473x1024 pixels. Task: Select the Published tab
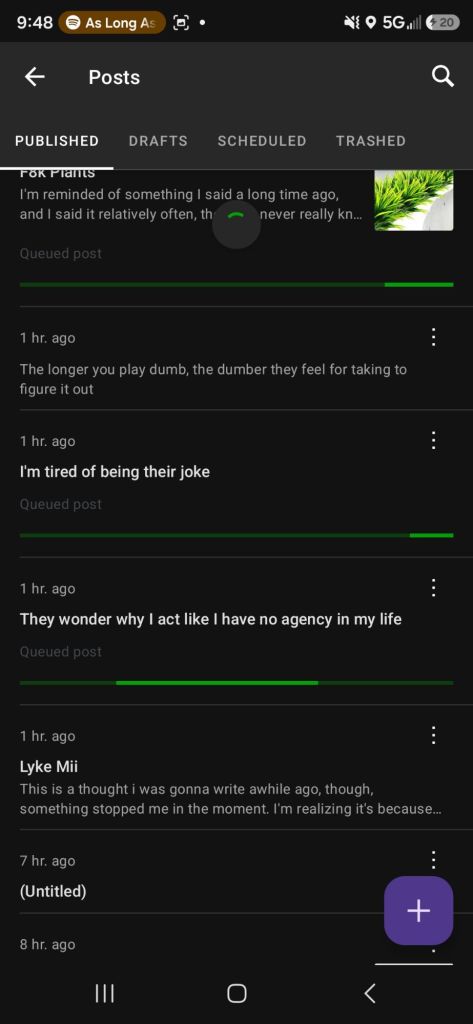click(57, 140)
